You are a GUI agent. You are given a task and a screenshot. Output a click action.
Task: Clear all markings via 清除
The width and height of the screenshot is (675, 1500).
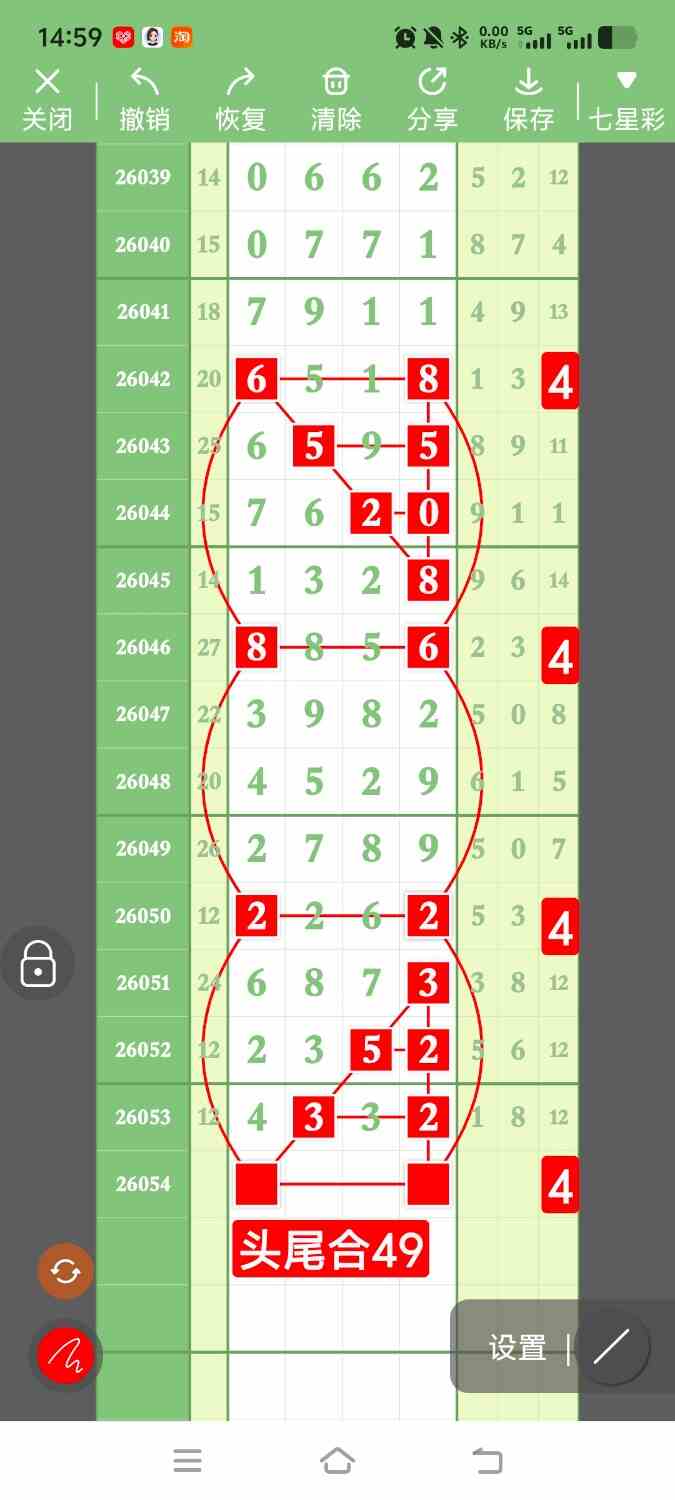336,100
